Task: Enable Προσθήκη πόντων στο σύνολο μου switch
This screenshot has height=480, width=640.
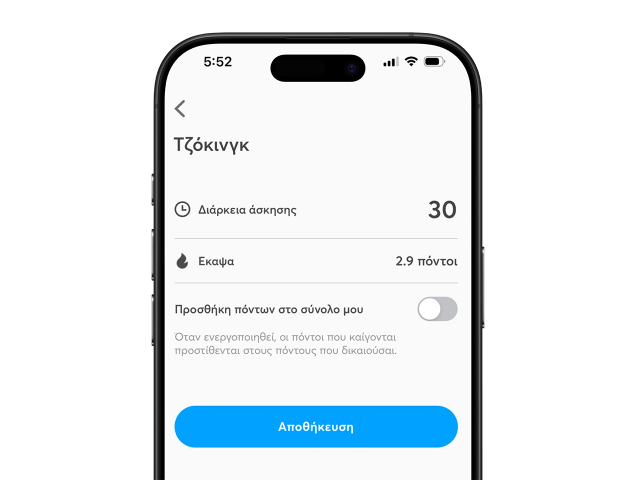Action: click(437, 309)
